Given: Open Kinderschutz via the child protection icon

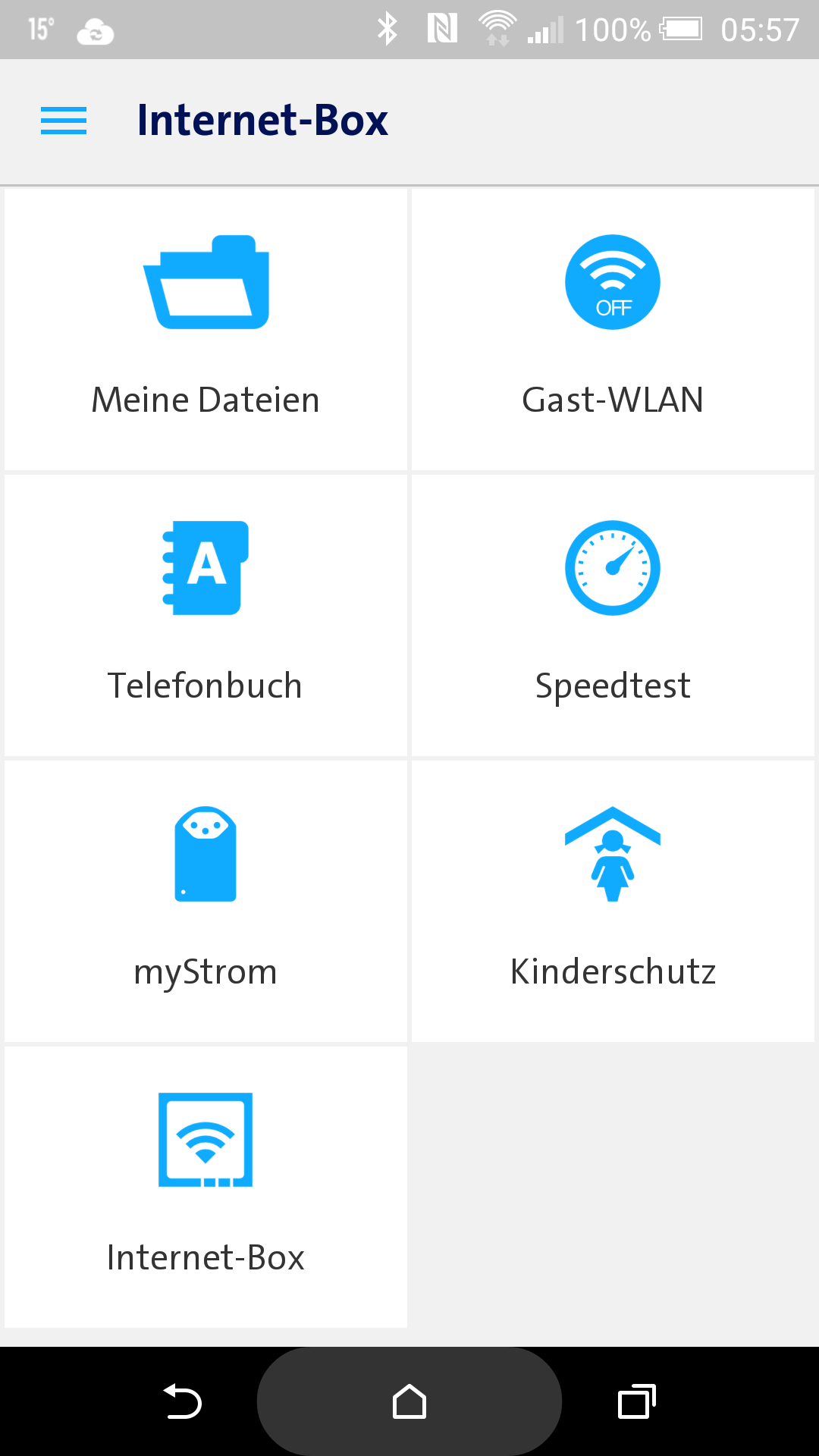Looking at the screenshot, I should pos(613,854).
